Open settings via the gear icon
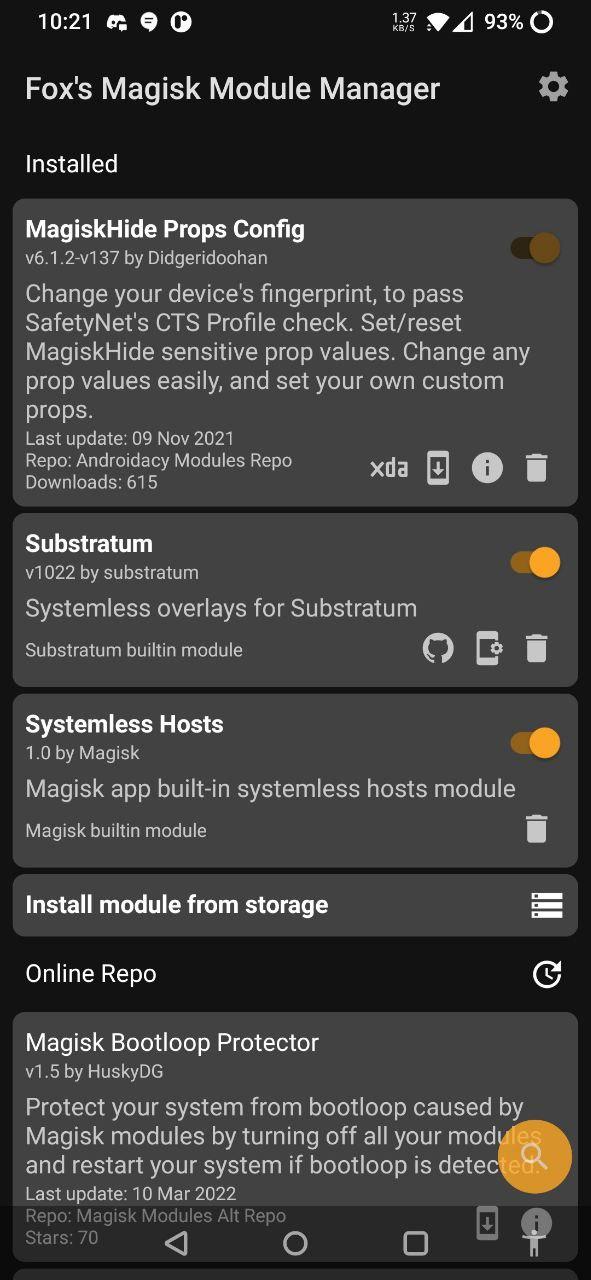The image size is (591, 1280). (553, 87)
